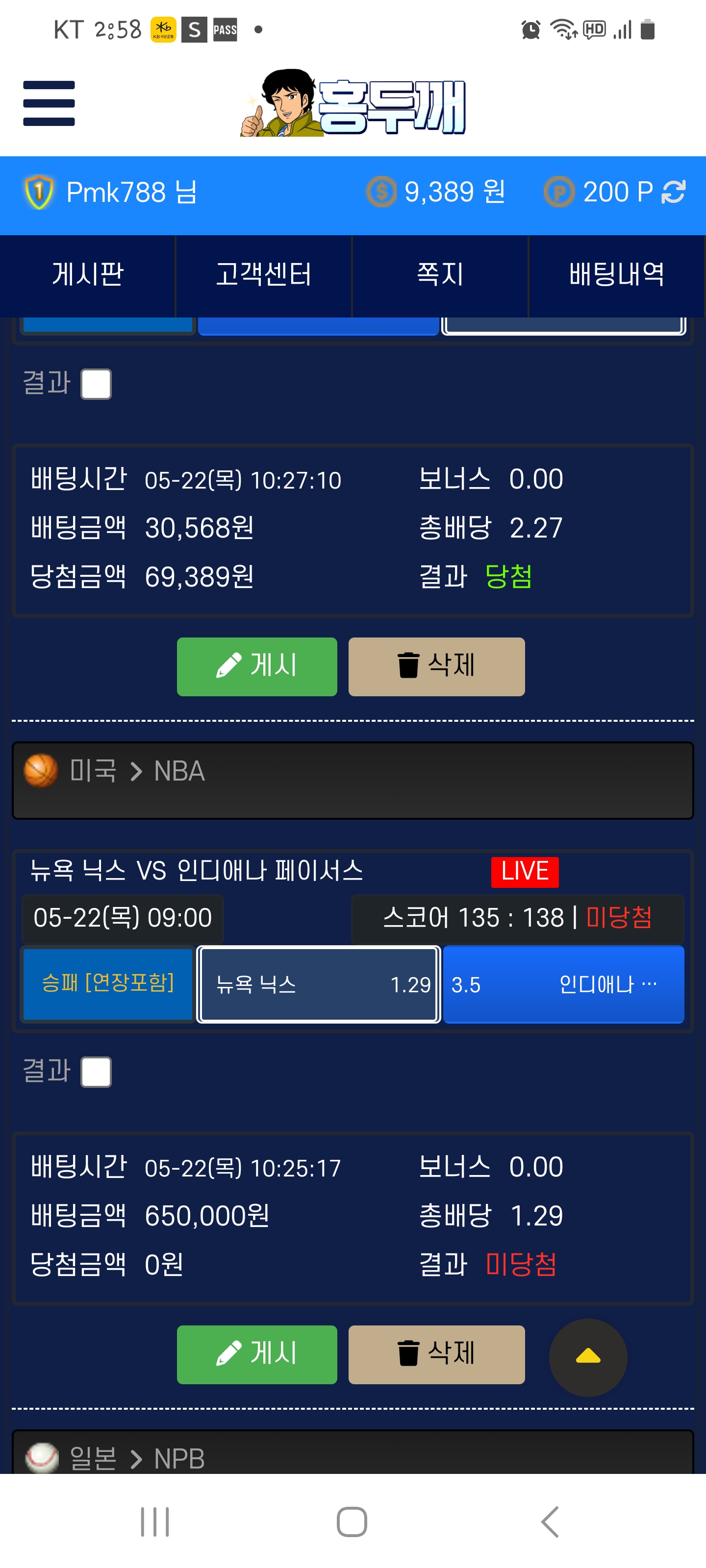
Task: Delete the 650,000원 losing bet
Action: (x=436, y=1354)
